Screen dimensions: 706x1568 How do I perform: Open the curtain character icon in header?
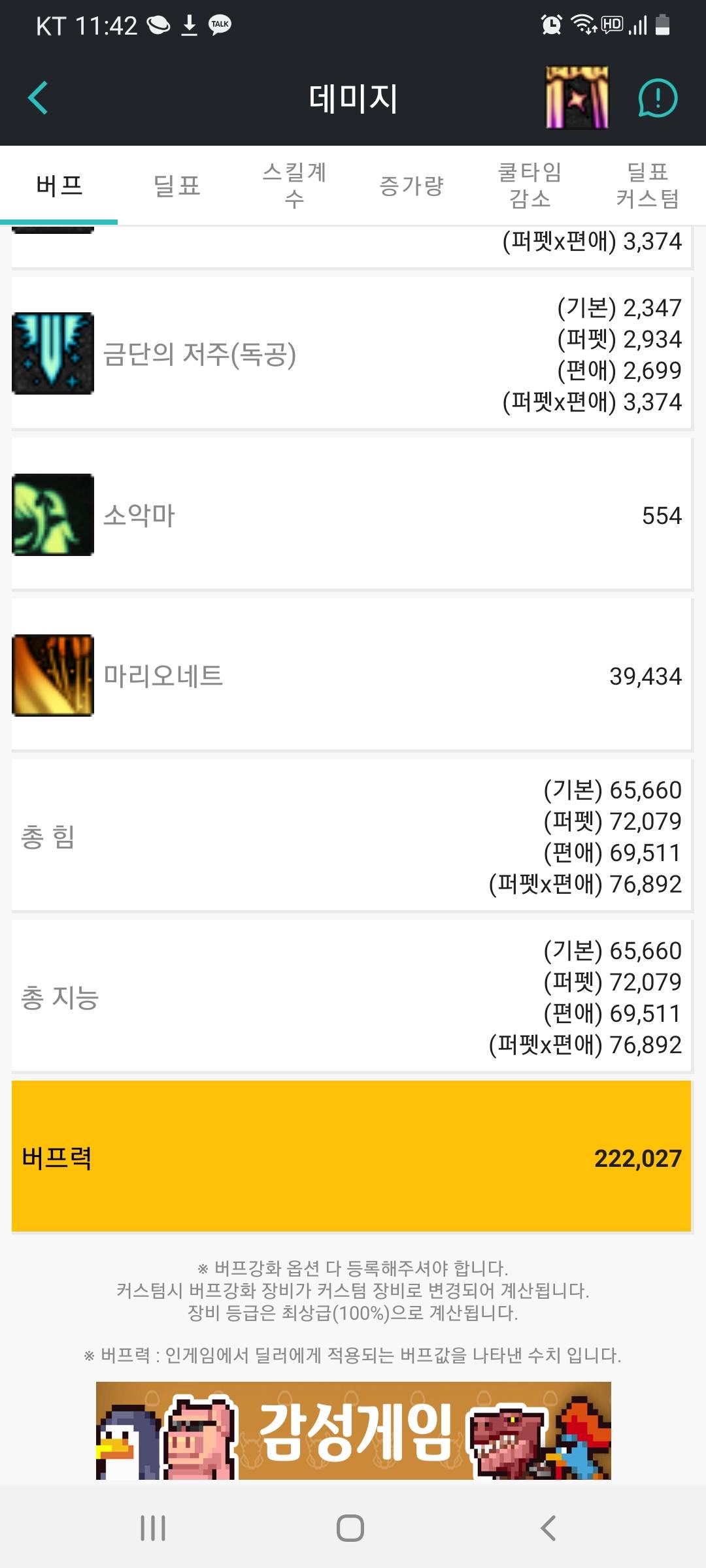click(577, 98)
